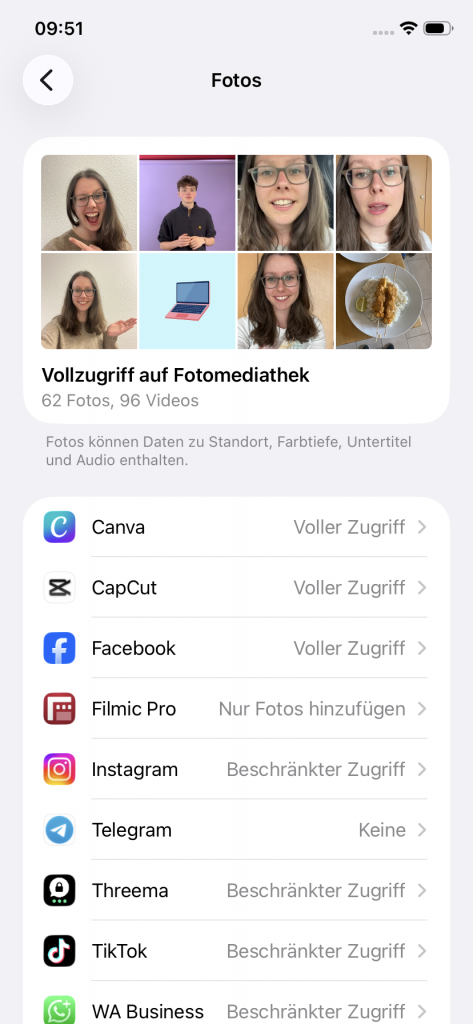Open Filmic Pro photo permissions
This screenshot has height=1024, width=473.
point(236,709)
